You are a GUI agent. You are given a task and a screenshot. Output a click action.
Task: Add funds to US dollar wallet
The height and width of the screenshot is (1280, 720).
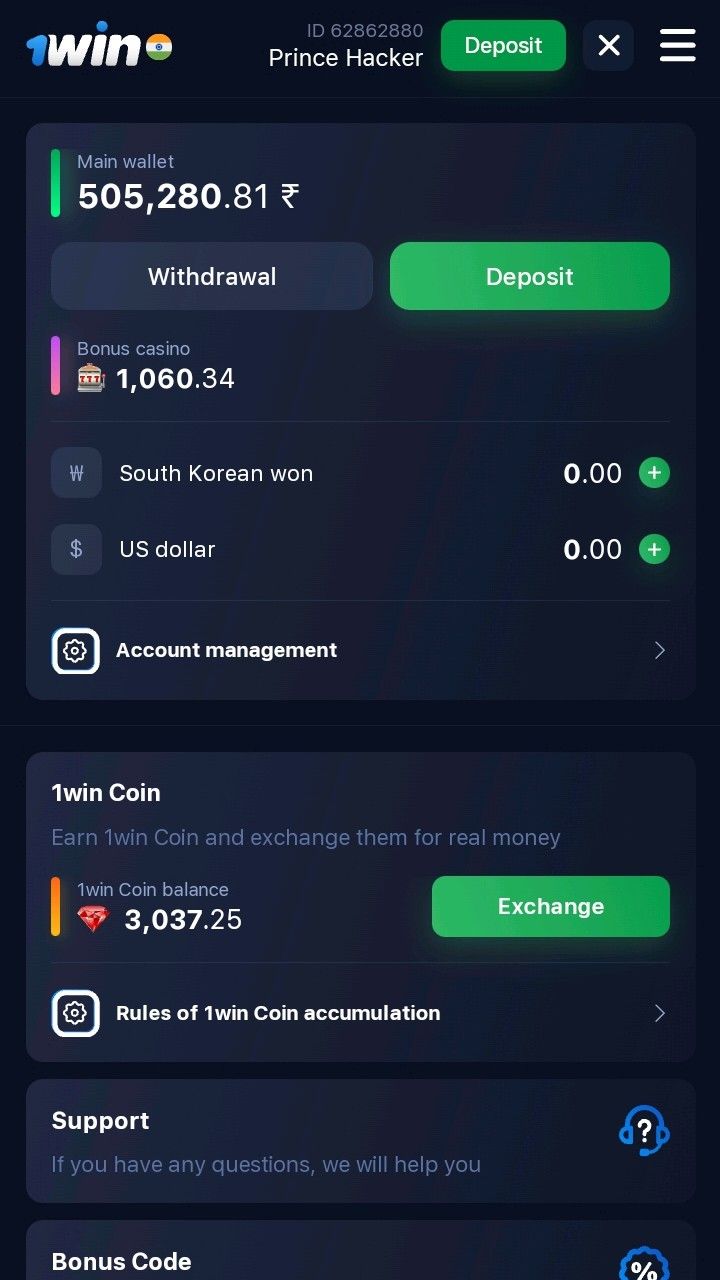[654, 549]
